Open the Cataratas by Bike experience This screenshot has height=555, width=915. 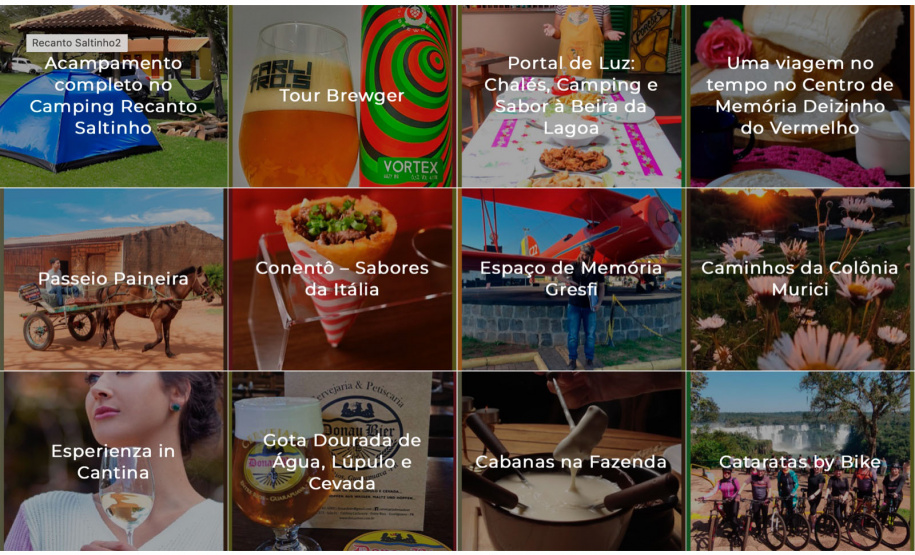pyautogui.click(x=800, y=461)
